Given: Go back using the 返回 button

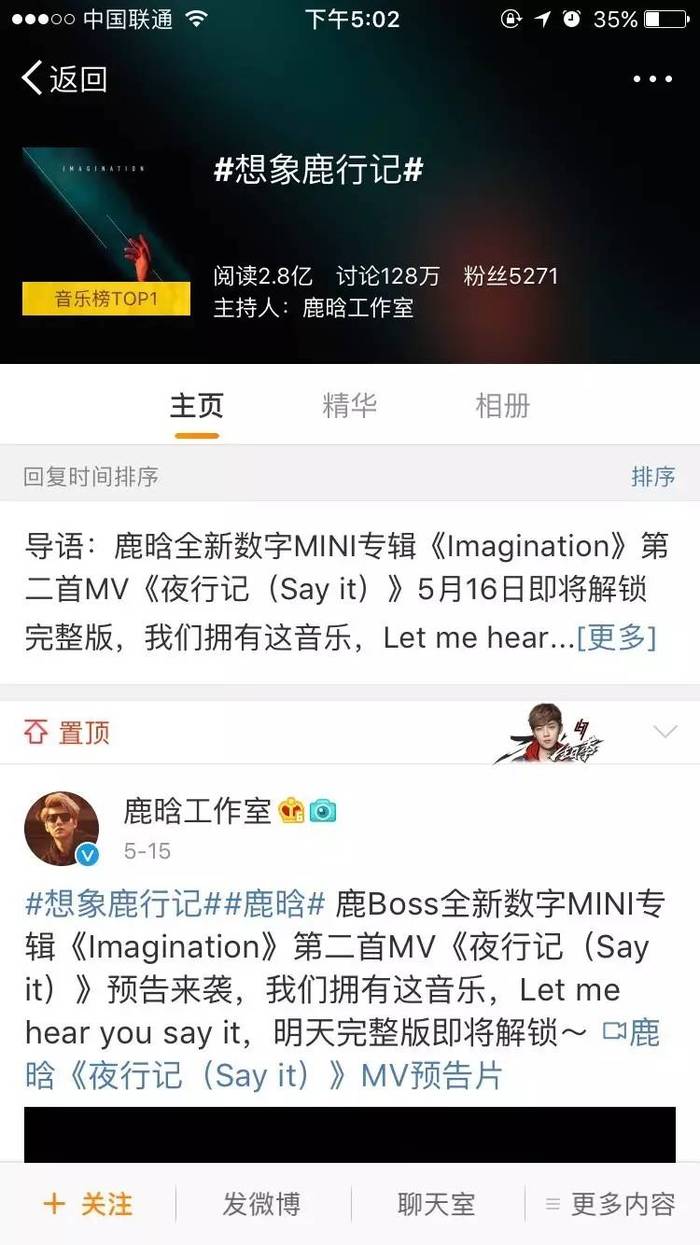Looking at the screenshot, I should (65, 78).
